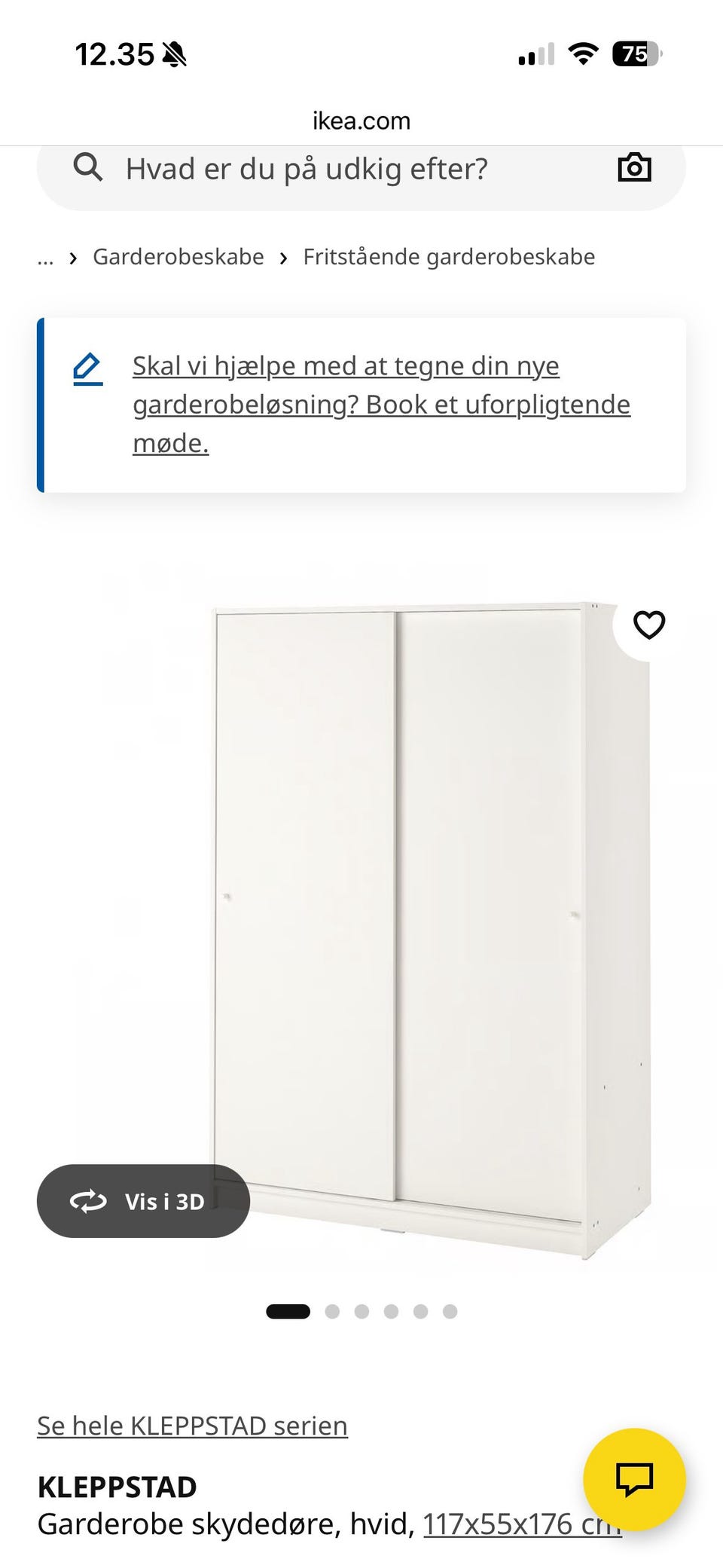This screenshot has height=1568, width=723.
Task: Select the second carousel dot
Action: 331,1310
